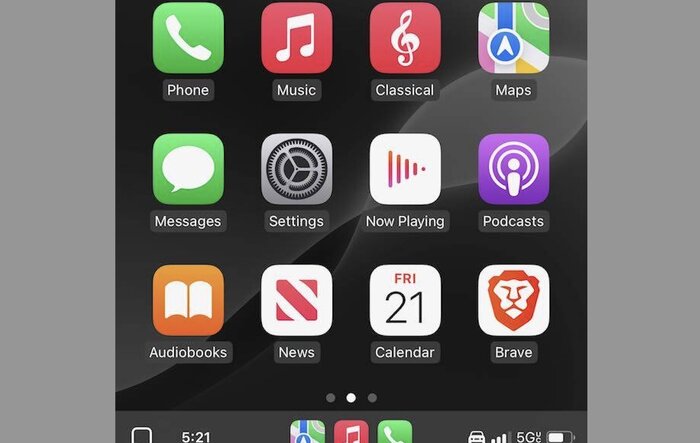Open Maps for navigation
The width and height of the screenshot is (700, 443).
click(513, 39)
